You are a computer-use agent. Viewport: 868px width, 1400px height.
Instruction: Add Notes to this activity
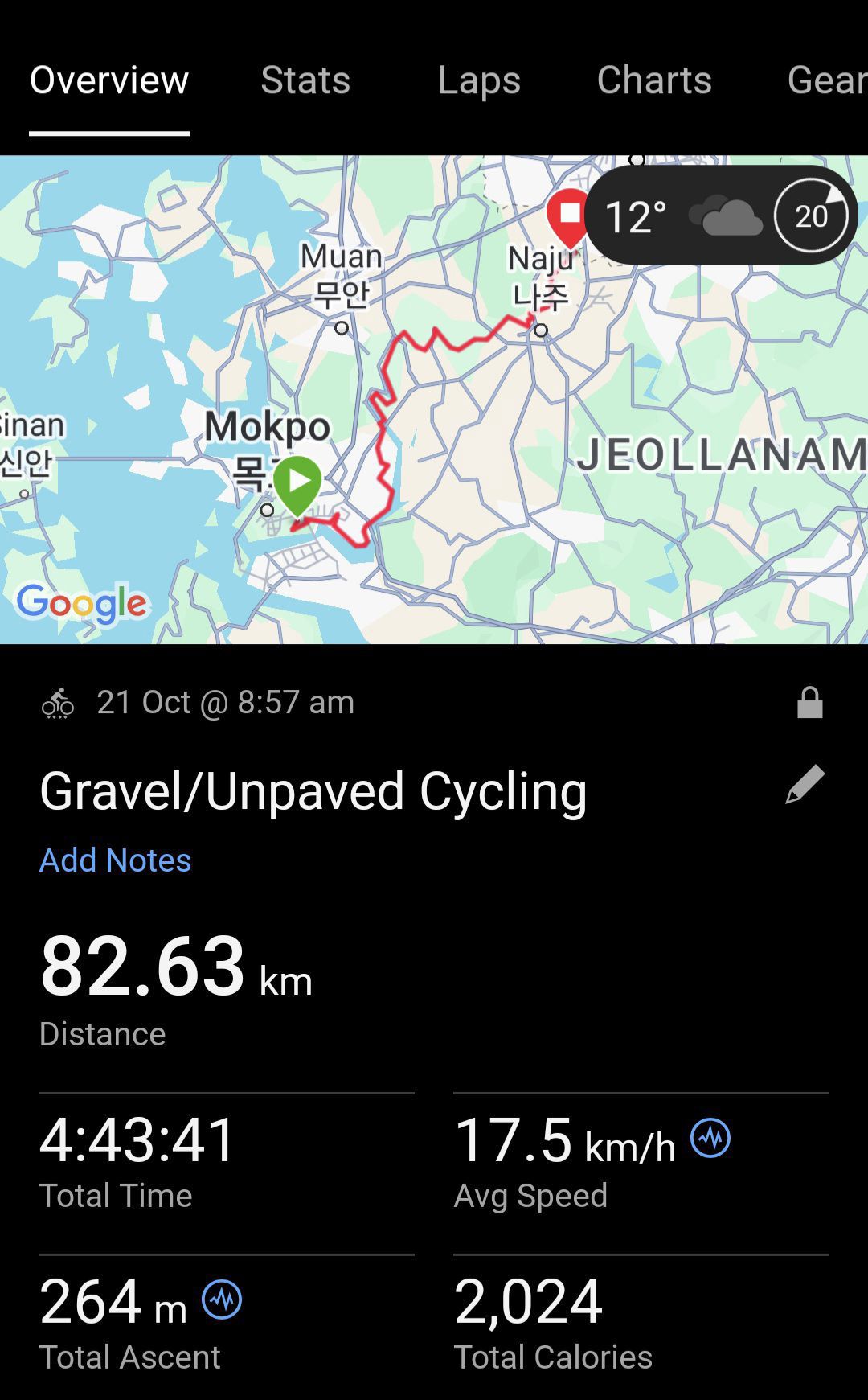[x=115, y=860]
